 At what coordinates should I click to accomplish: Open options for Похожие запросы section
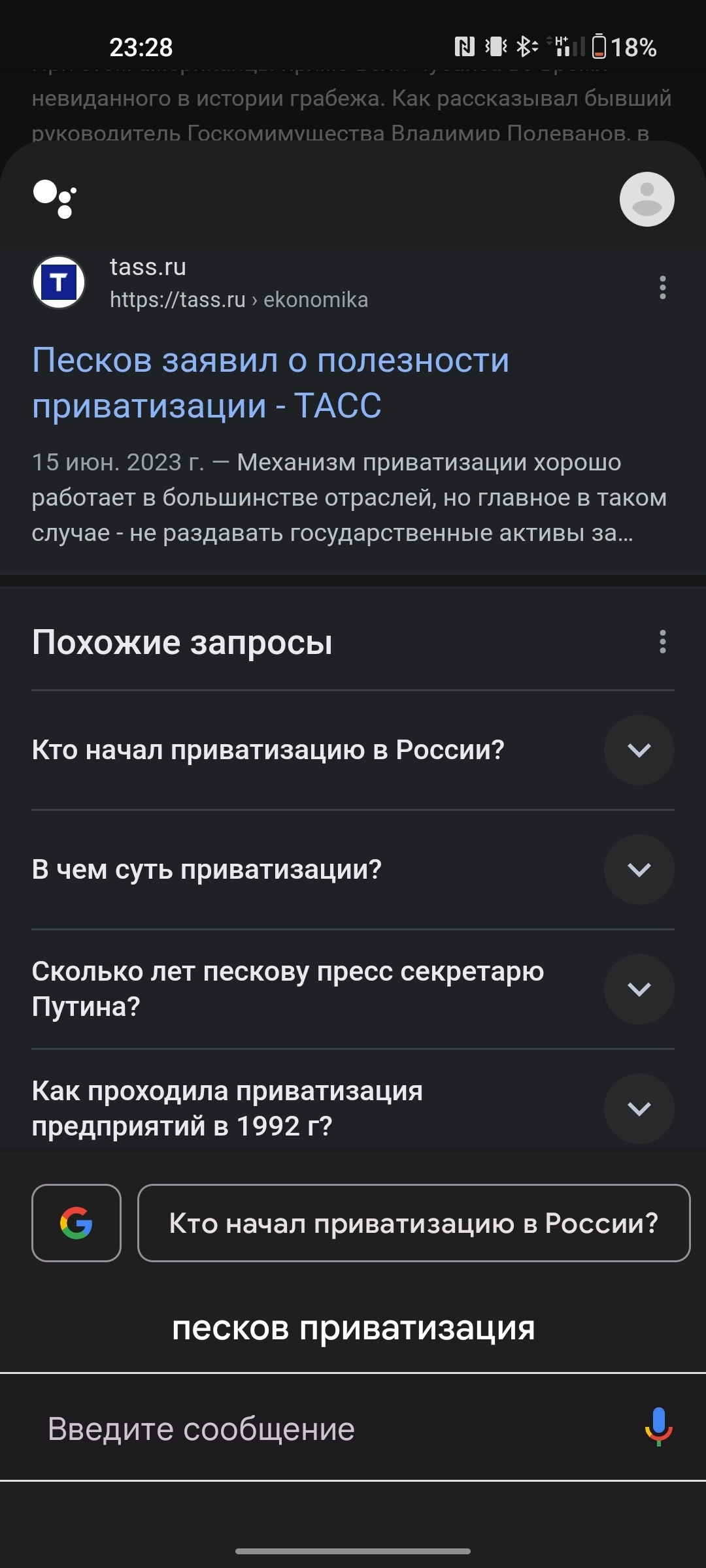pos(662,642)
